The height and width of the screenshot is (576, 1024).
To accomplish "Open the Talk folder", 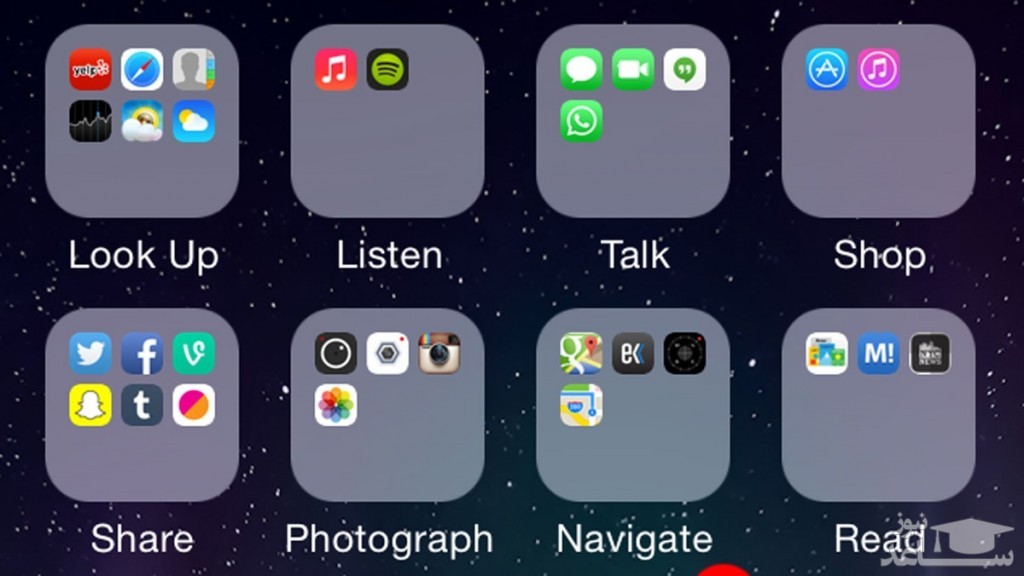I will pyautogui.click(x=633, y=121).
